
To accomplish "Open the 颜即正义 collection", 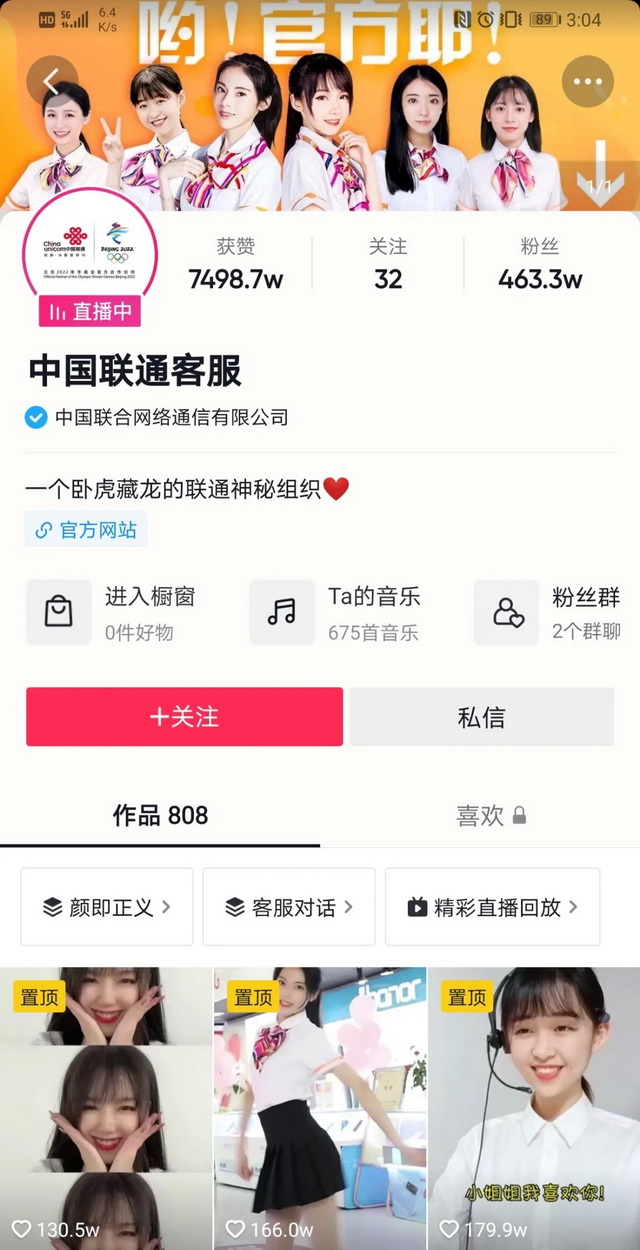I will [107, 907].
